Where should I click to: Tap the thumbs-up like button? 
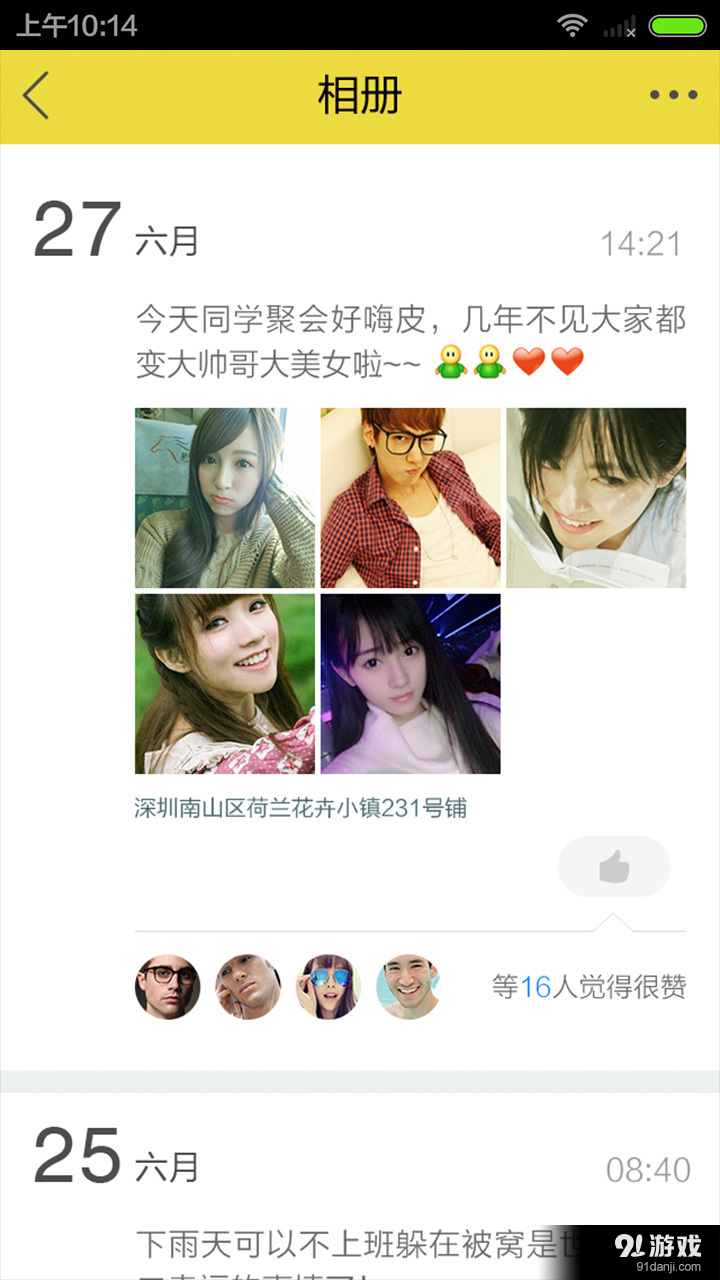pyautogui.click(x=614, y=867)
